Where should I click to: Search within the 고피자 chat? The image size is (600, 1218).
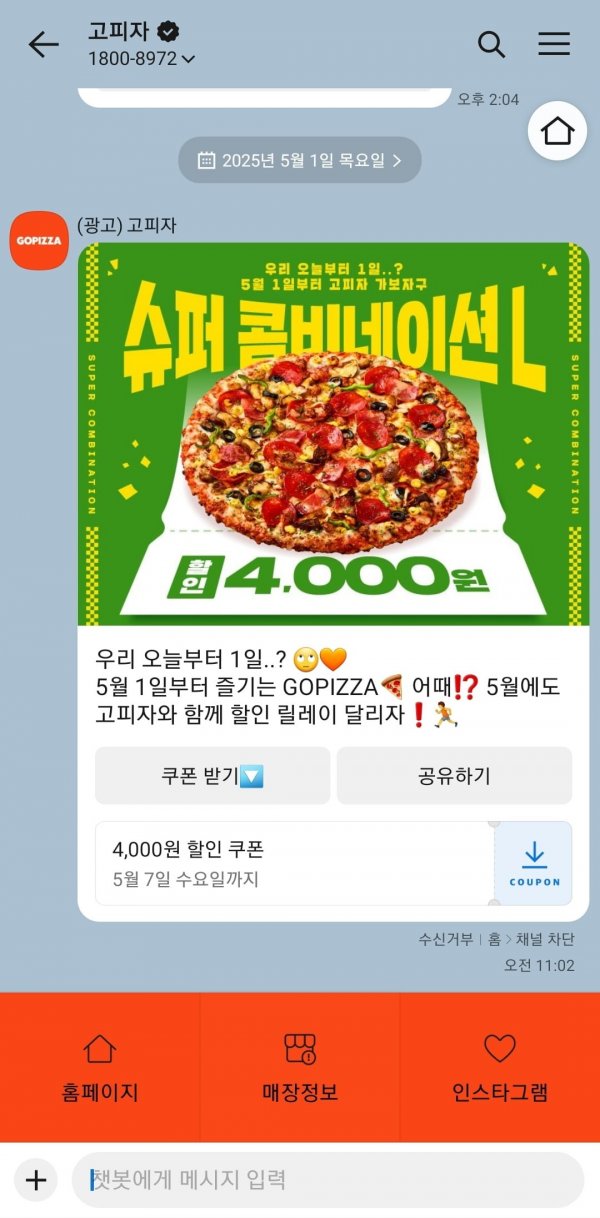coord(491,44)
